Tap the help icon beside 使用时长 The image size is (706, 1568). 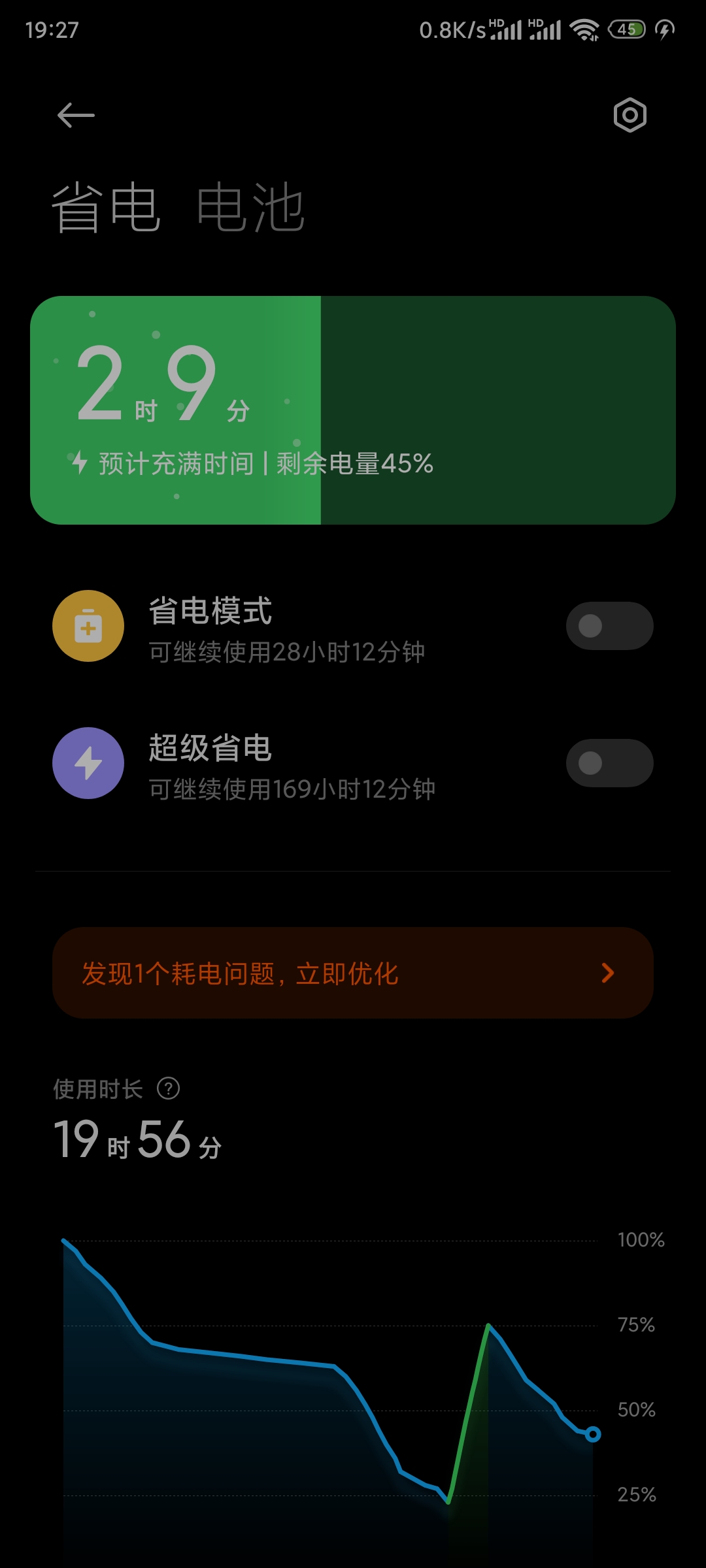(169, 1088)
